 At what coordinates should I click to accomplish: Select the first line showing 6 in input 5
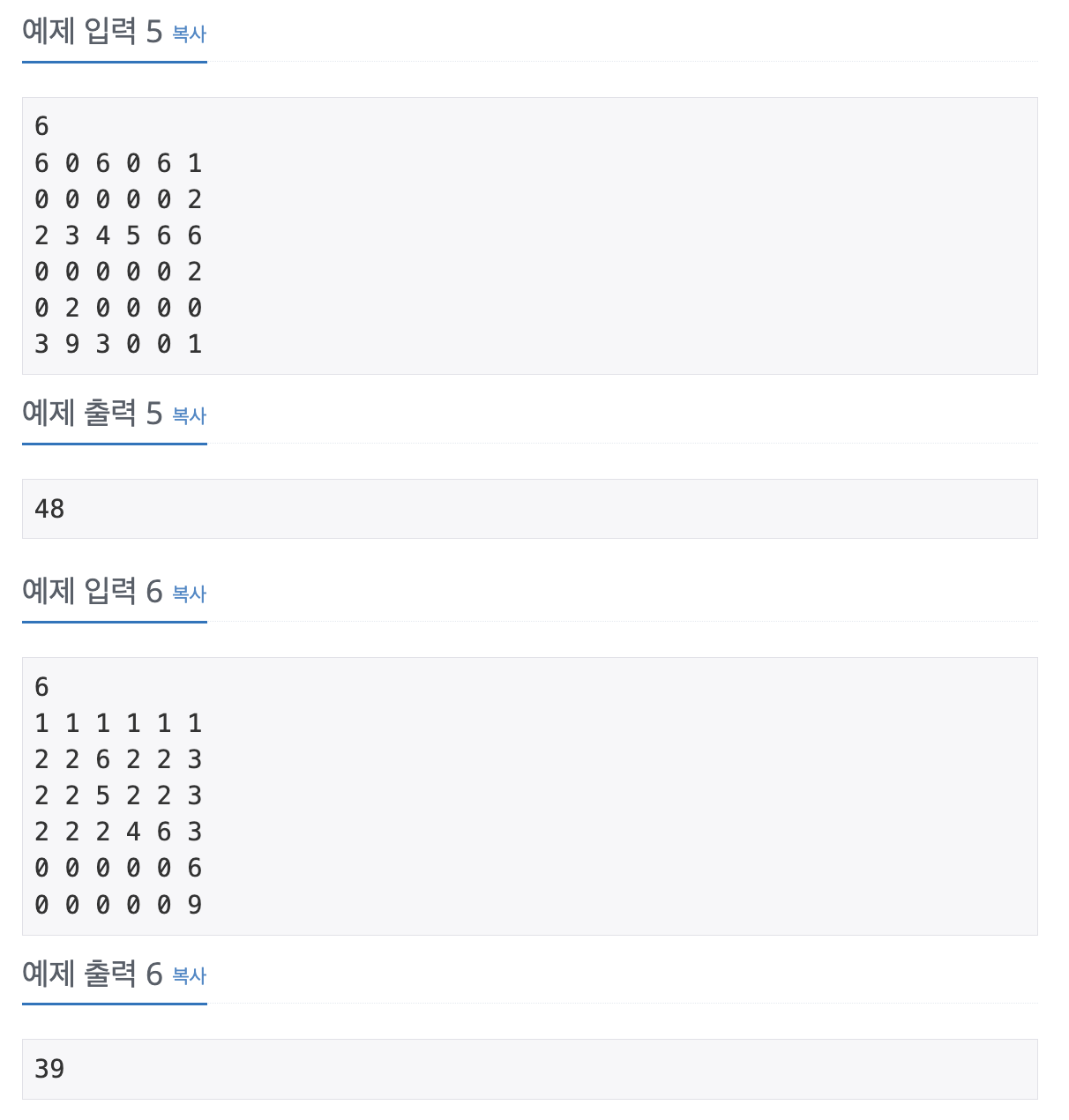point(40,127)
